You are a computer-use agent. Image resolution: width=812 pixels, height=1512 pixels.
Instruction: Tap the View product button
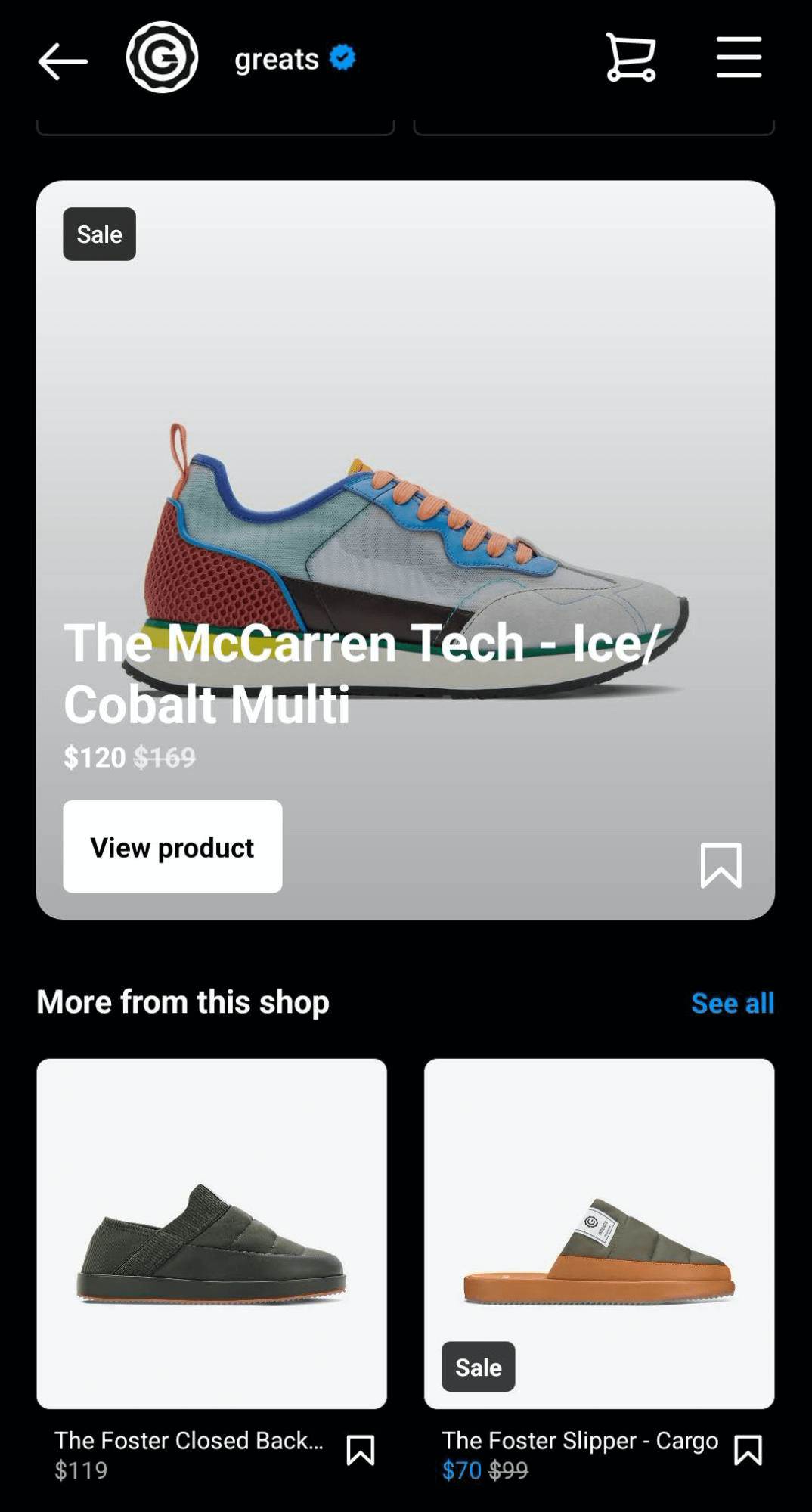point(172,846)
